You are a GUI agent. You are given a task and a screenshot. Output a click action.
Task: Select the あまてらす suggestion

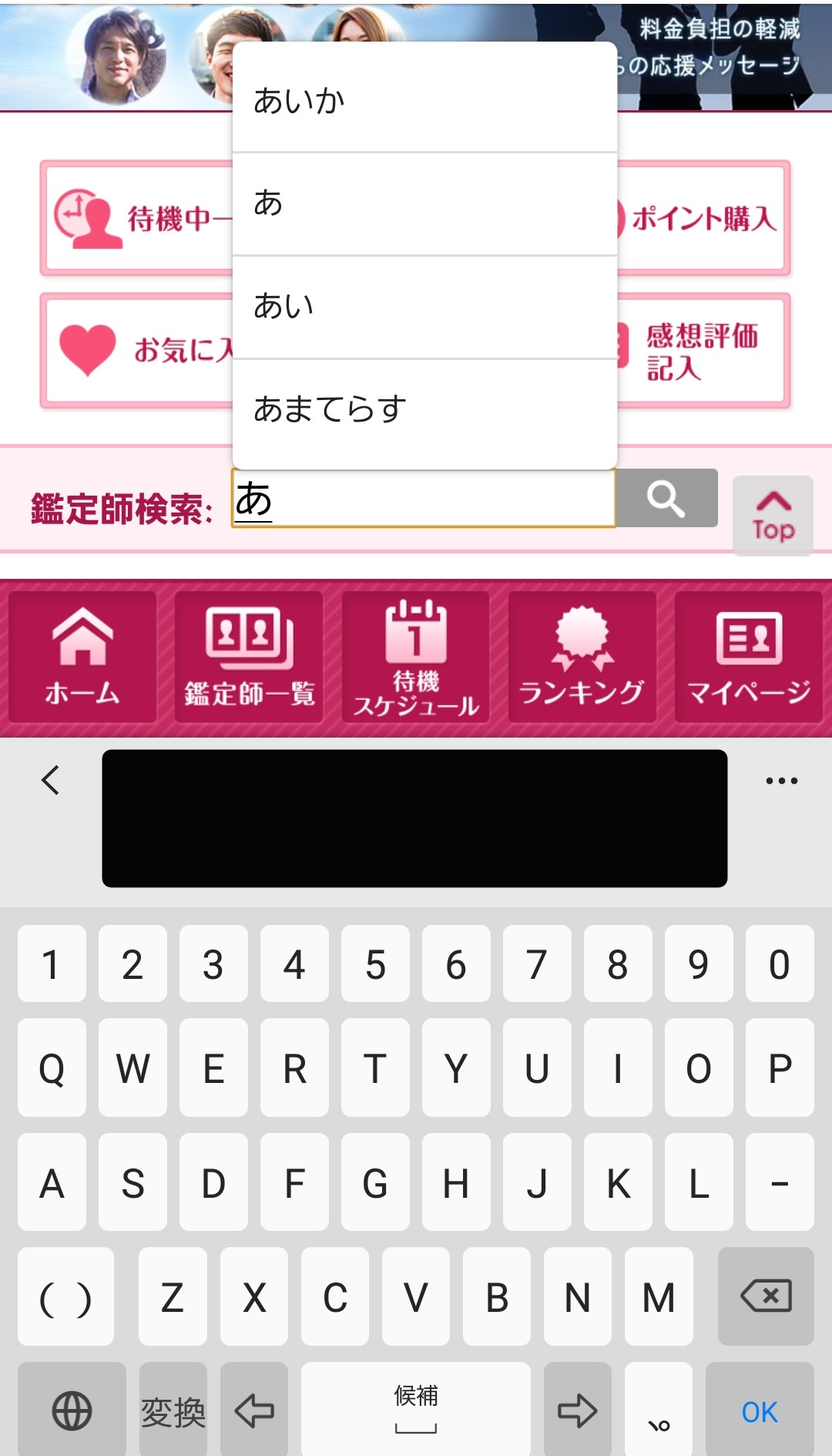(x=424, y=410)
